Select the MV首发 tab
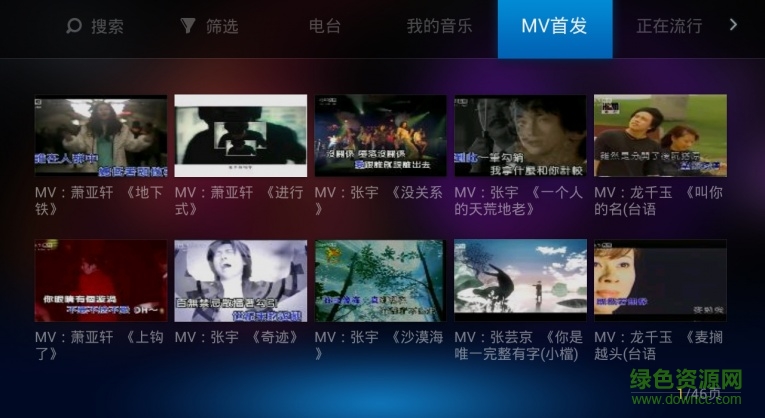 [x=554, y=27]
